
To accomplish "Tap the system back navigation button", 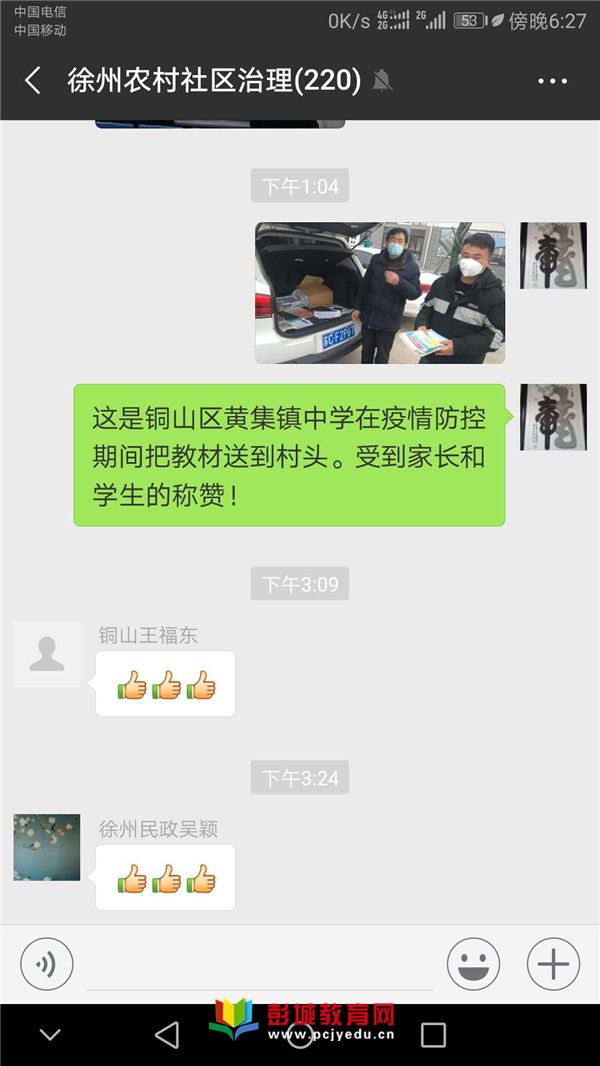I will (x=167, y=1035).
